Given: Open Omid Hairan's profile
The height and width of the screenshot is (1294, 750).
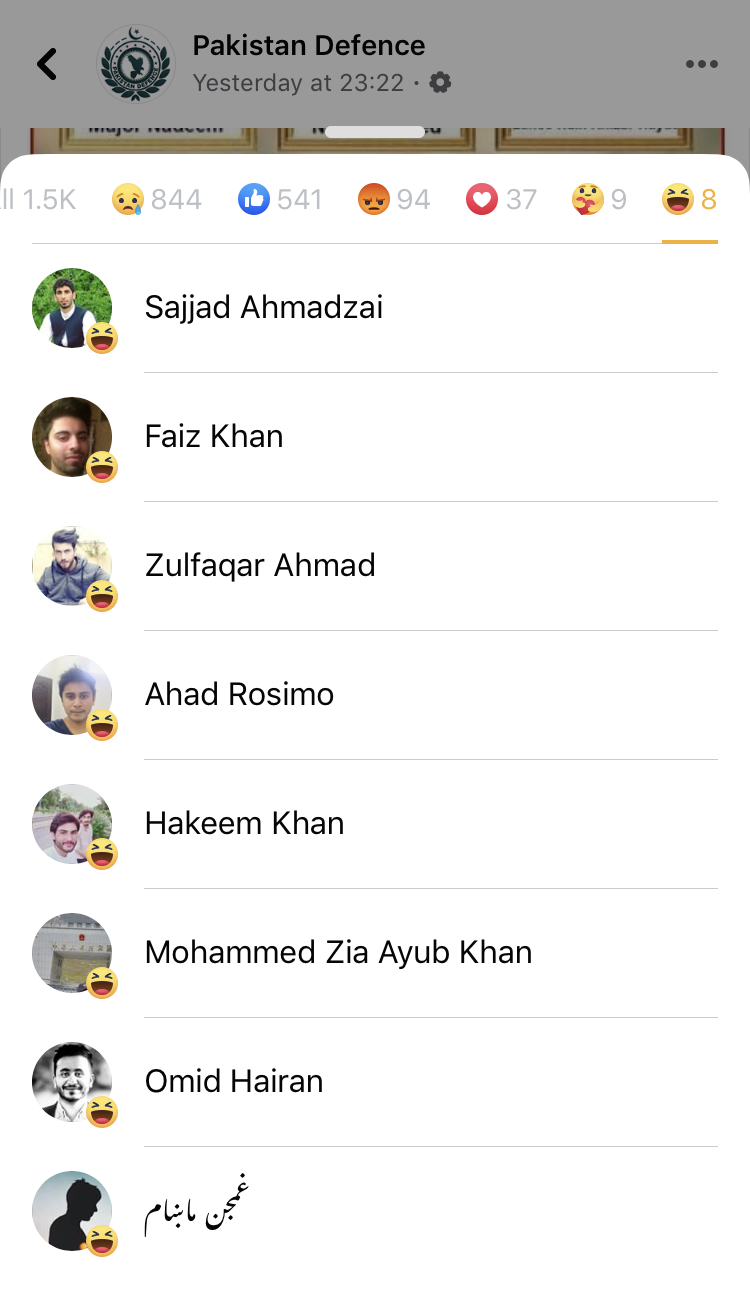Looking at the screenshot, I should point(375,1082).
